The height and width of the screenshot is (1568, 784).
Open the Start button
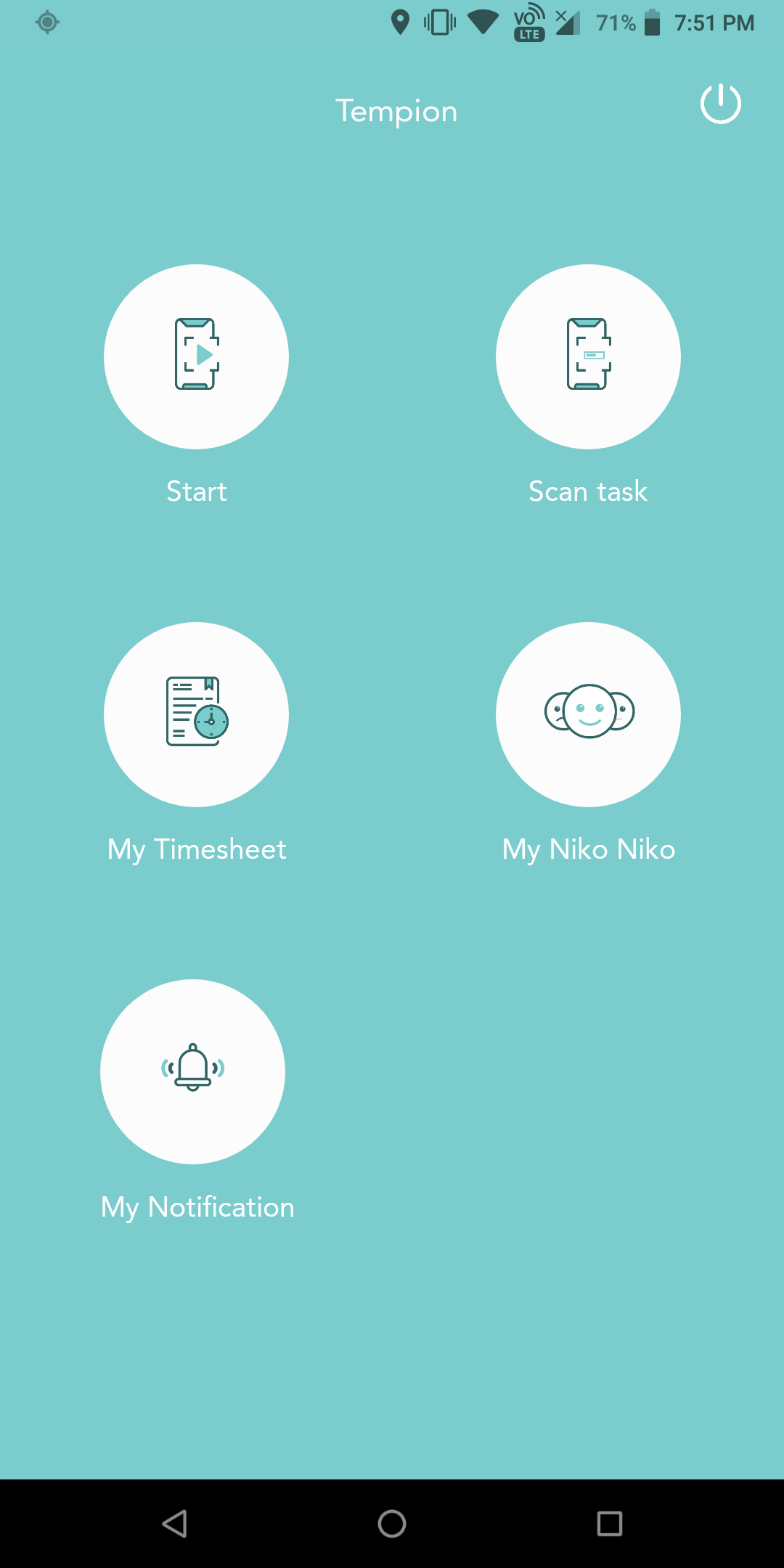click(196, 356)
